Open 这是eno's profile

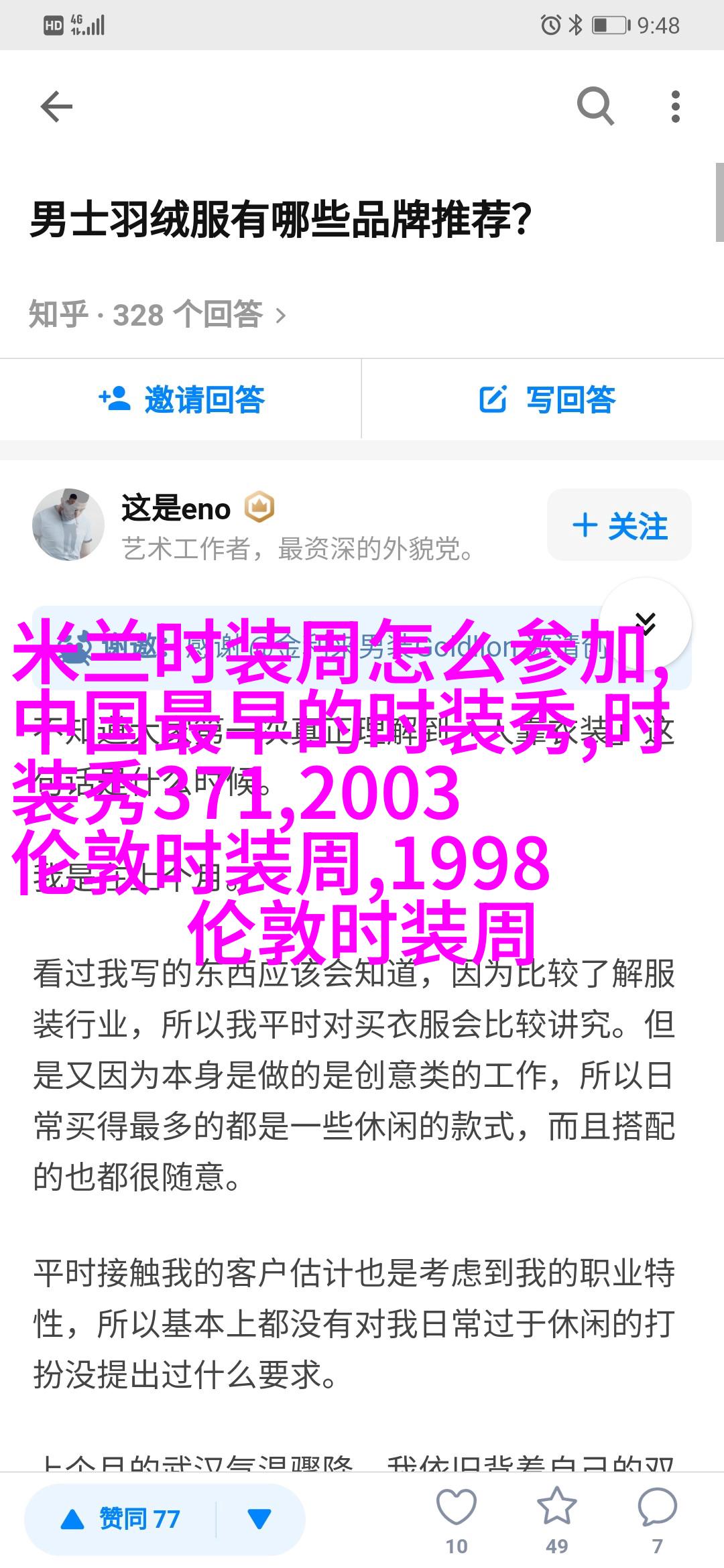[69, 525]
